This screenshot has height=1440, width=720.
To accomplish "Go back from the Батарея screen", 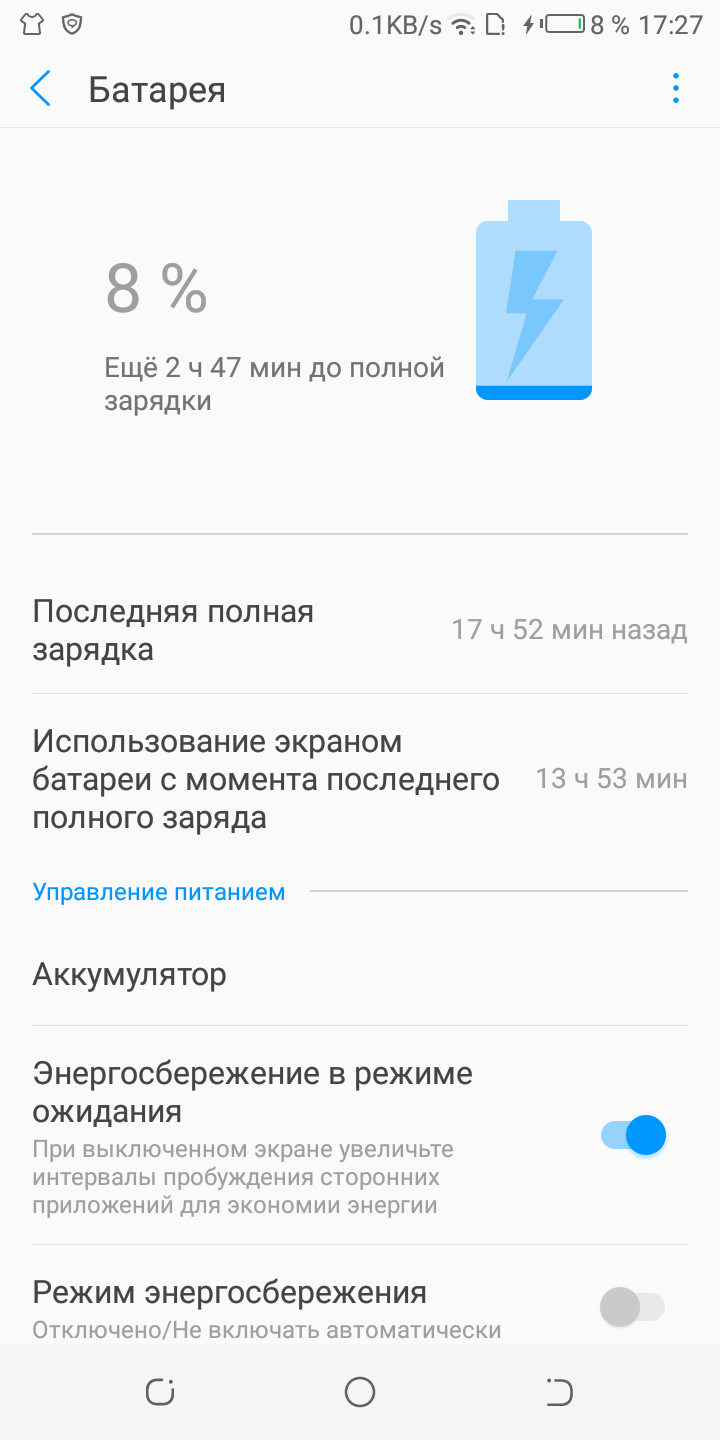I will pos(40,89).
